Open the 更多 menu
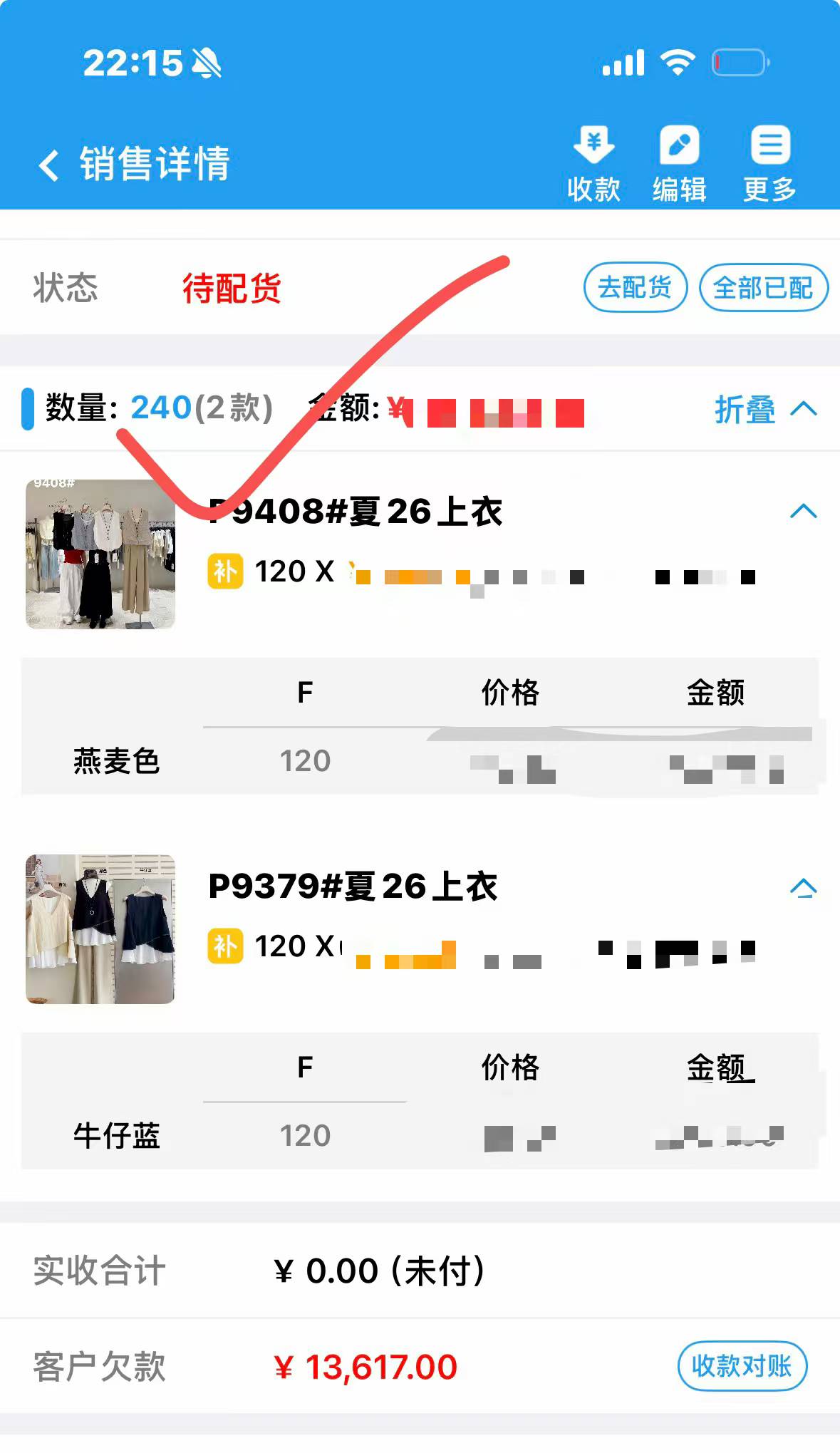Screen dimensions: 840x1453 pos(769,163)
